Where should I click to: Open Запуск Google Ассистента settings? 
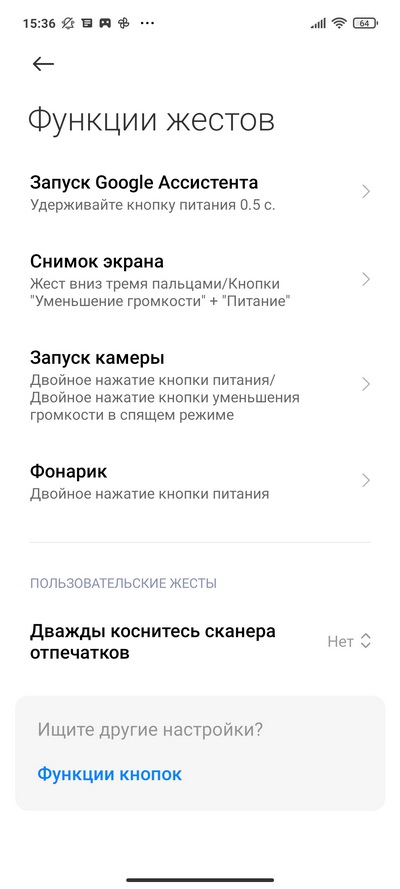pos(200,192)
